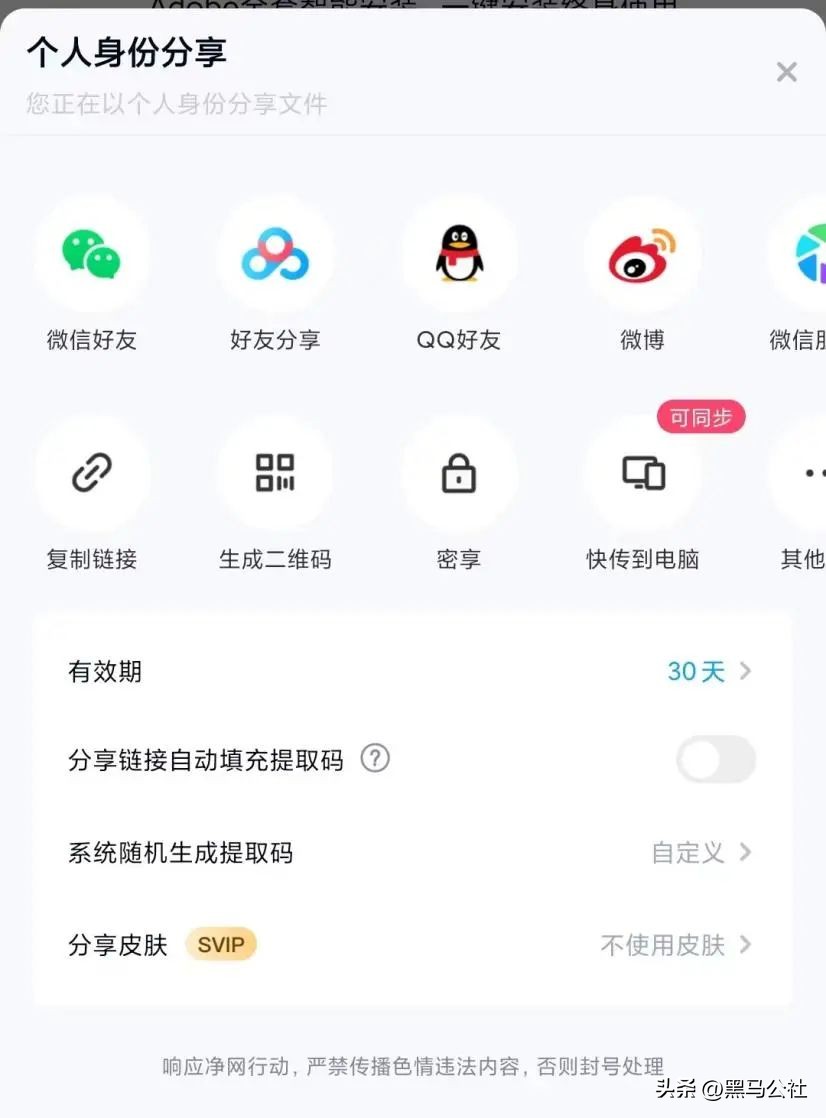This screenshot has height=1118, width=826.
Task: Toggle automatic extraction code filling off
Action: (x=716, y=760)
